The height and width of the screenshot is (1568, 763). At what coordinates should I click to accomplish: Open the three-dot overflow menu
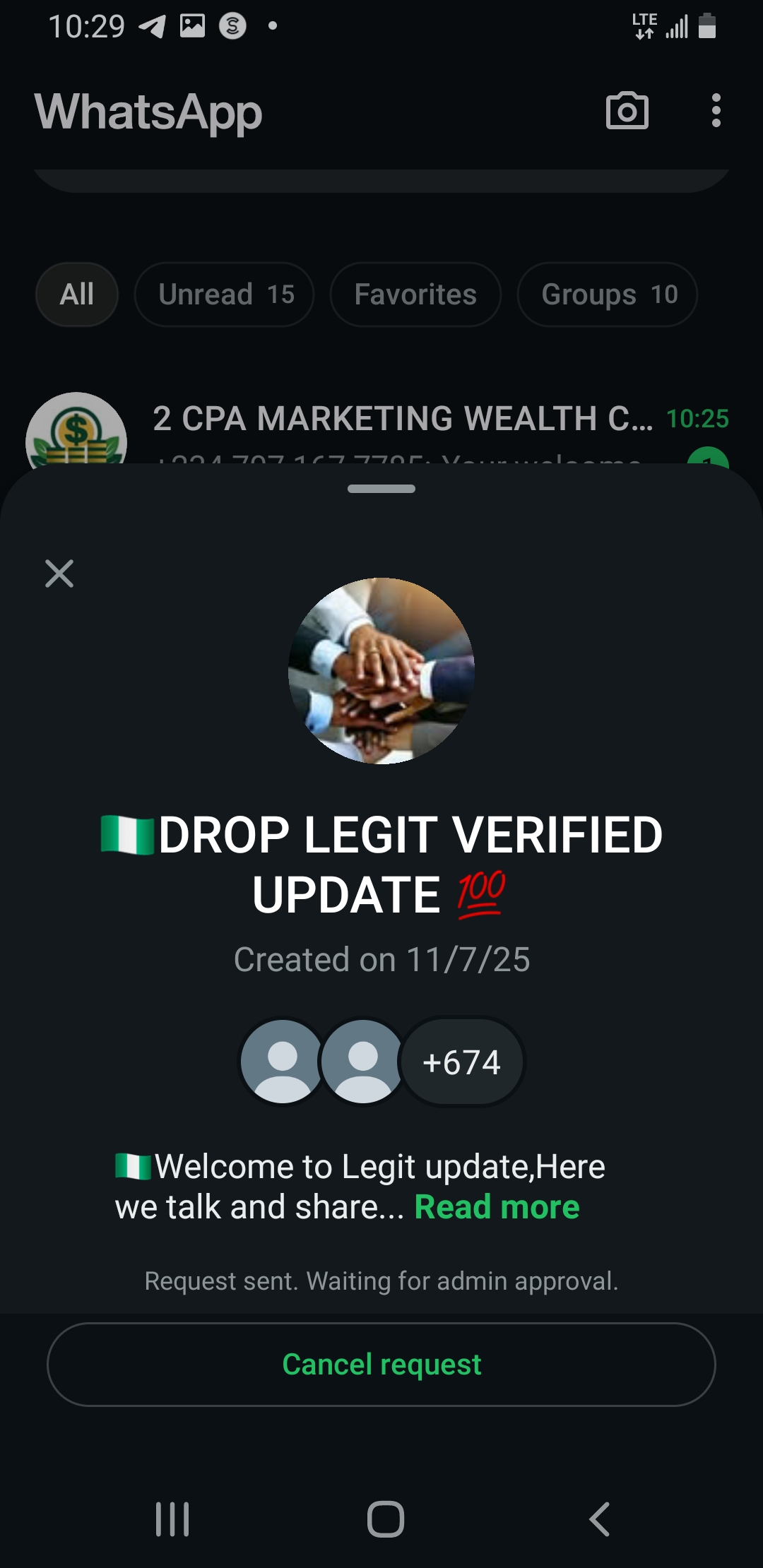coord(716,111)
